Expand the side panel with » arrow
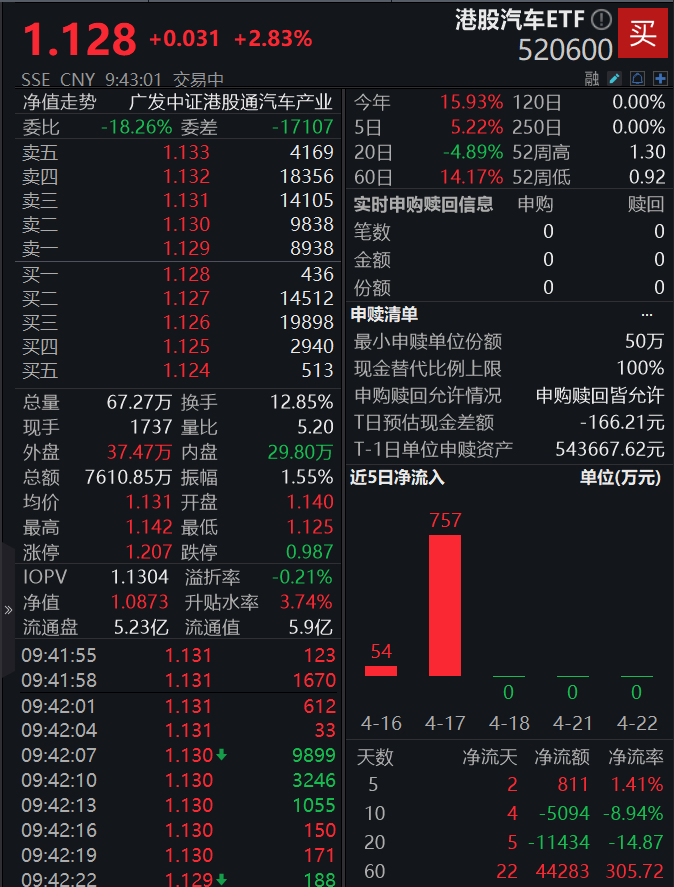674x887 pixels. 8,608
